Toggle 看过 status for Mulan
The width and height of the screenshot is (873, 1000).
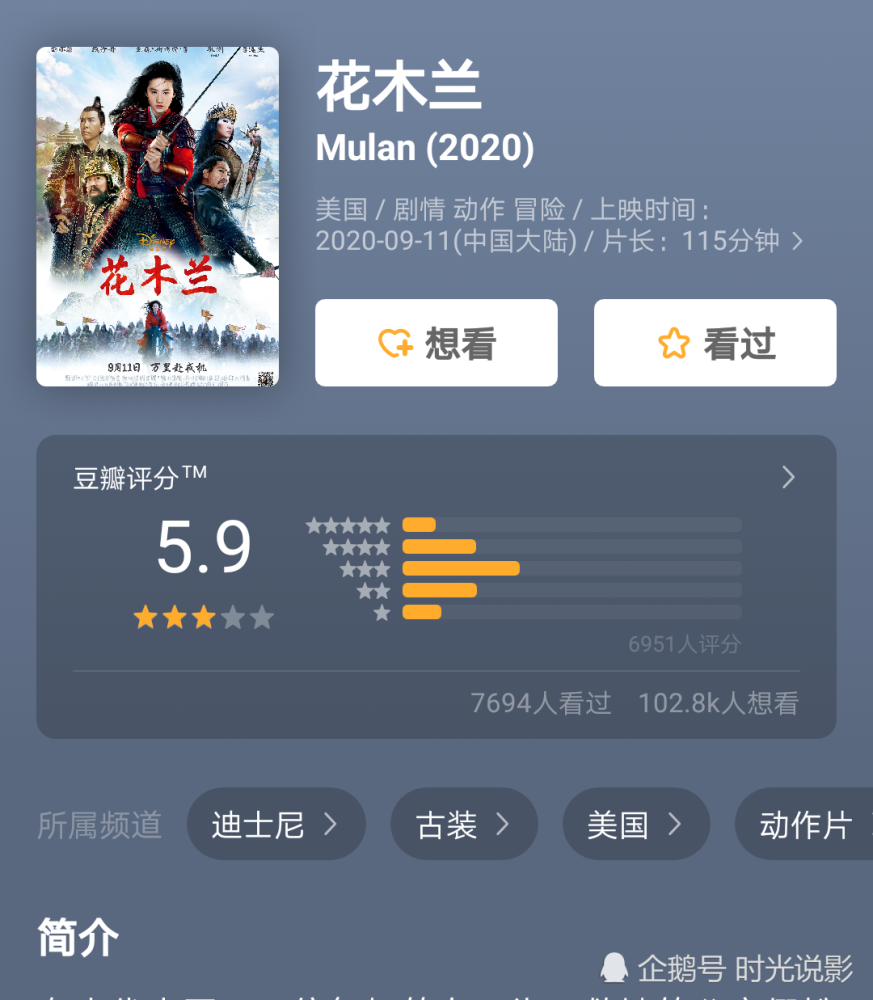coord(714,342)
